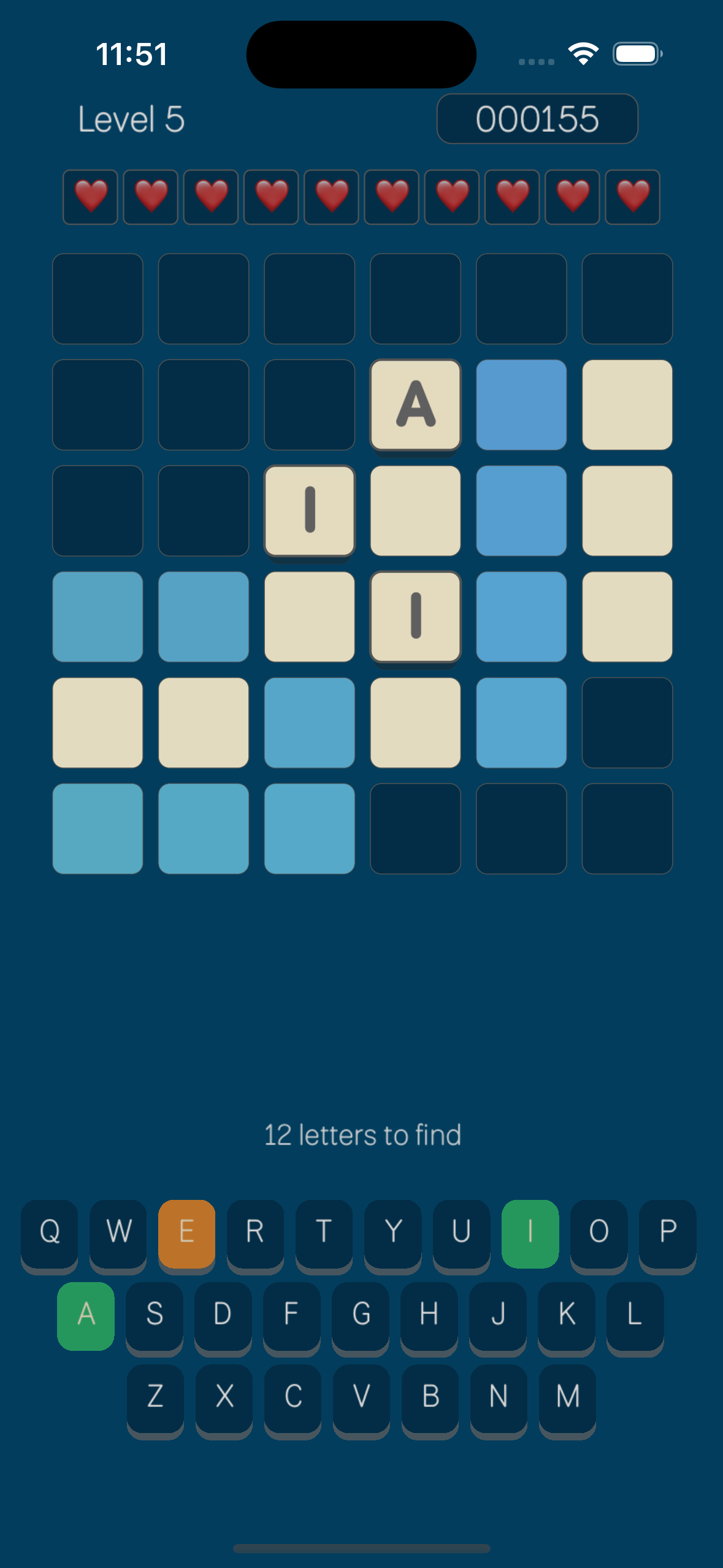This screenshot has height=1568, width=723.
Task: Guess the letter R on the keyboard
Action: [x=255, y=1232]
